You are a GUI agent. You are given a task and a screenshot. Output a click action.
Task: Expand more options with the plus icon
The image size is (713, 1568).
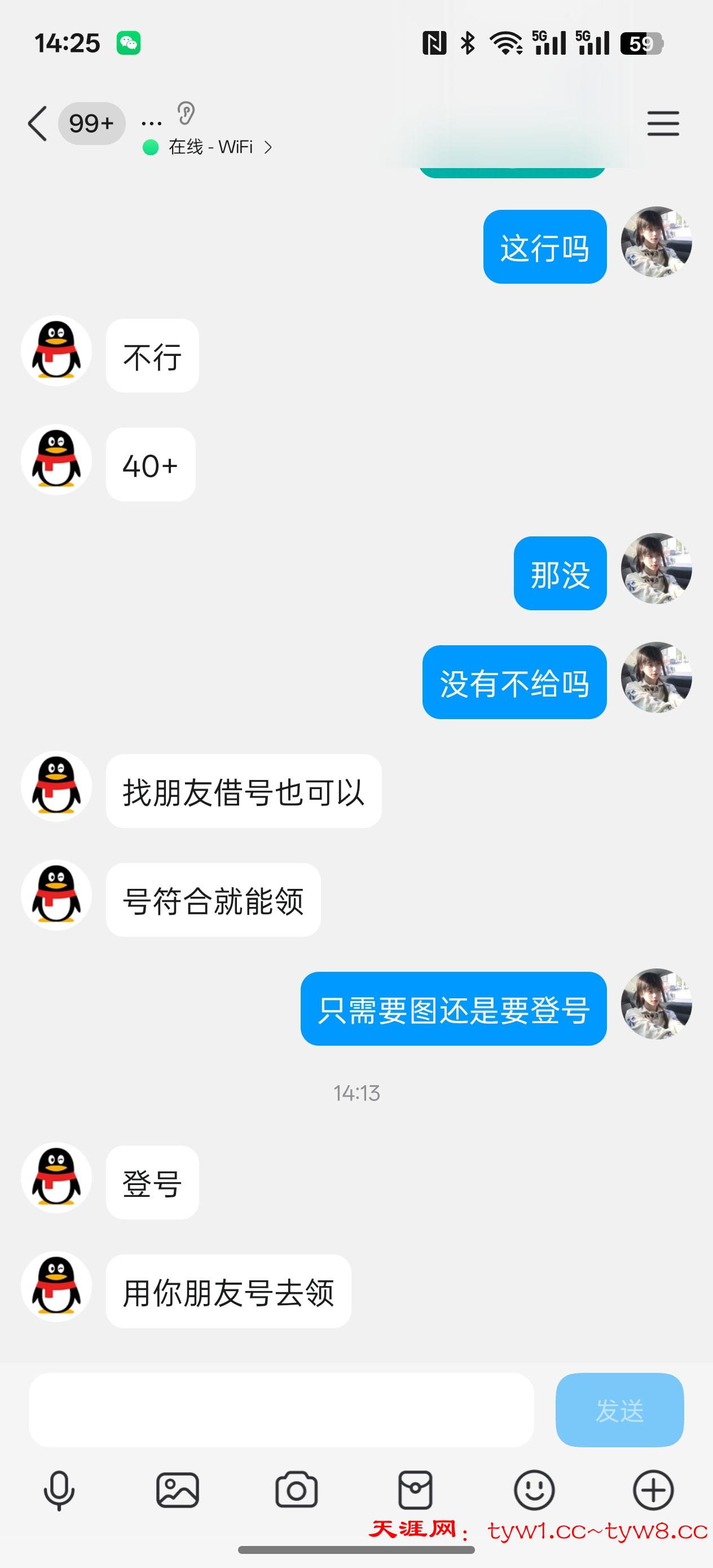pos(653,1491)
